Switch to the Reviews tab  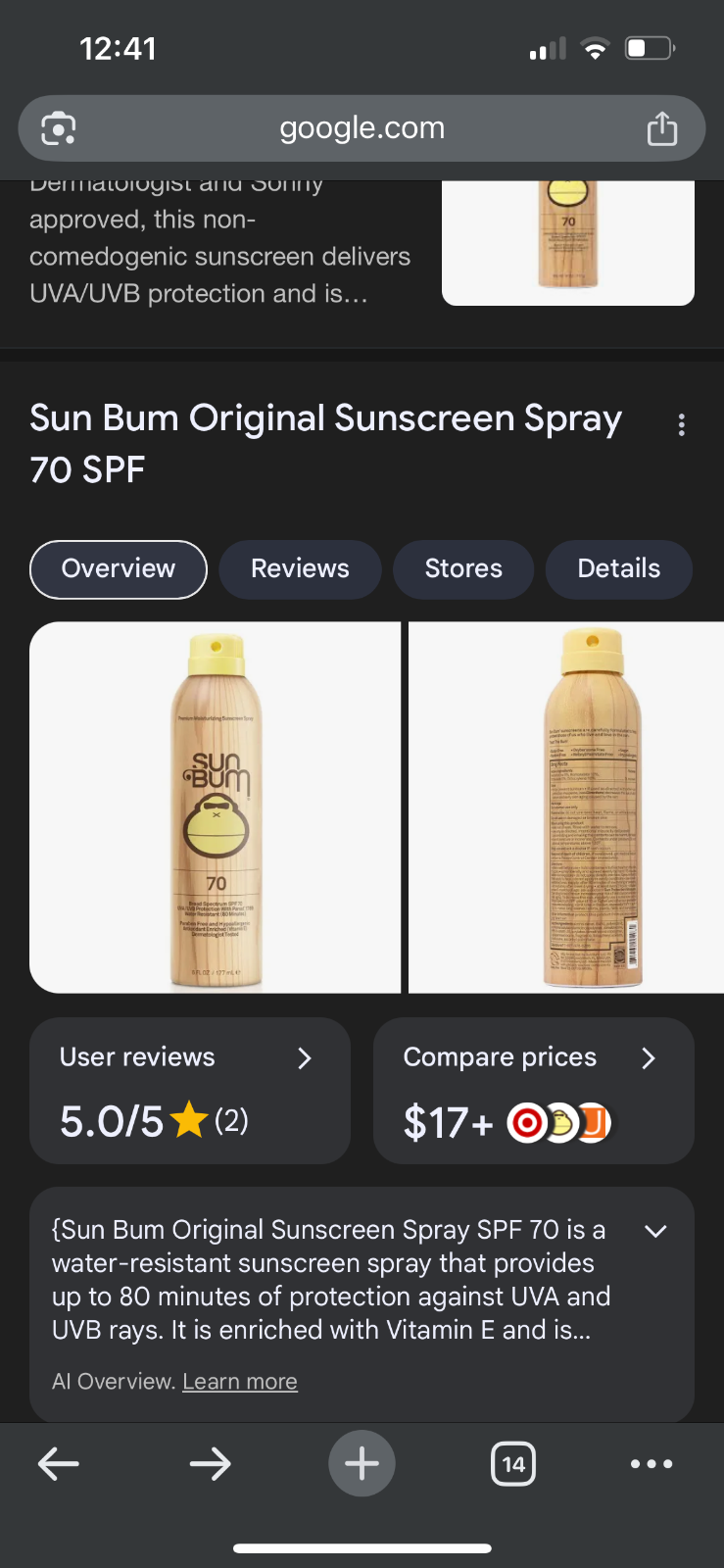(300, 568)
